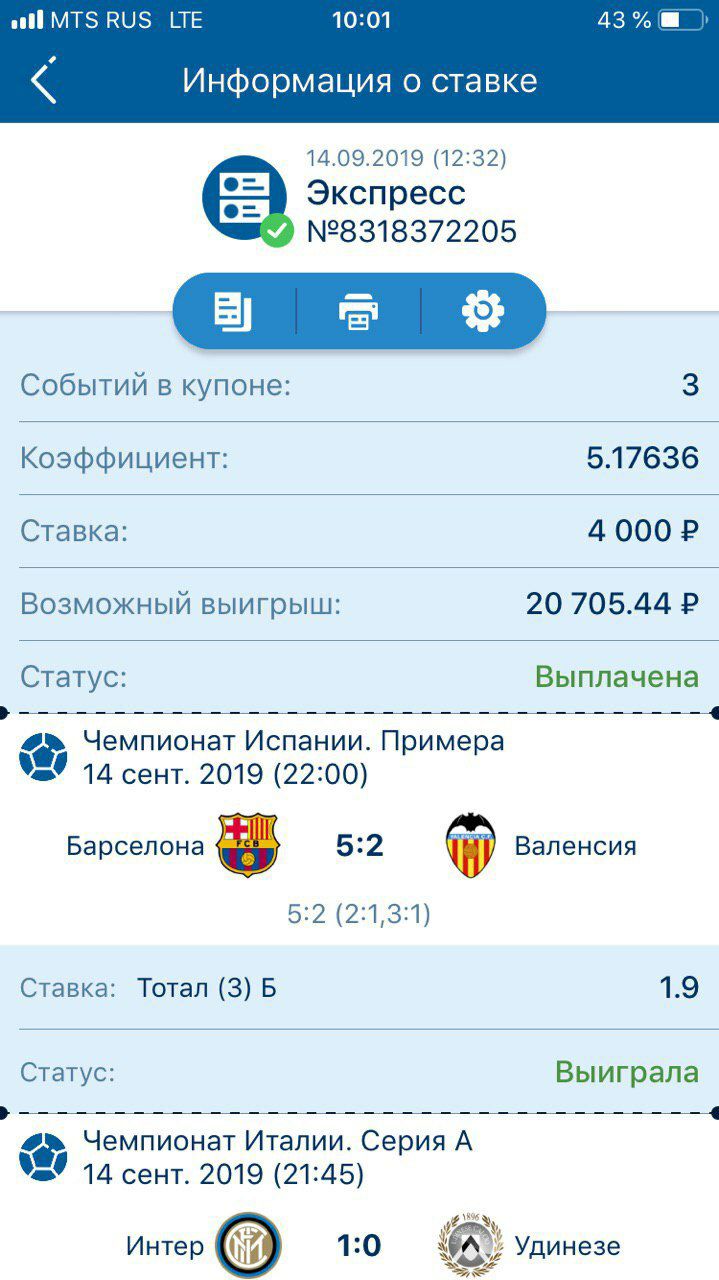The width and height of the screenshot is (719, 1280).
Task: Go back using the header arrow
Action: coord(43,80)
